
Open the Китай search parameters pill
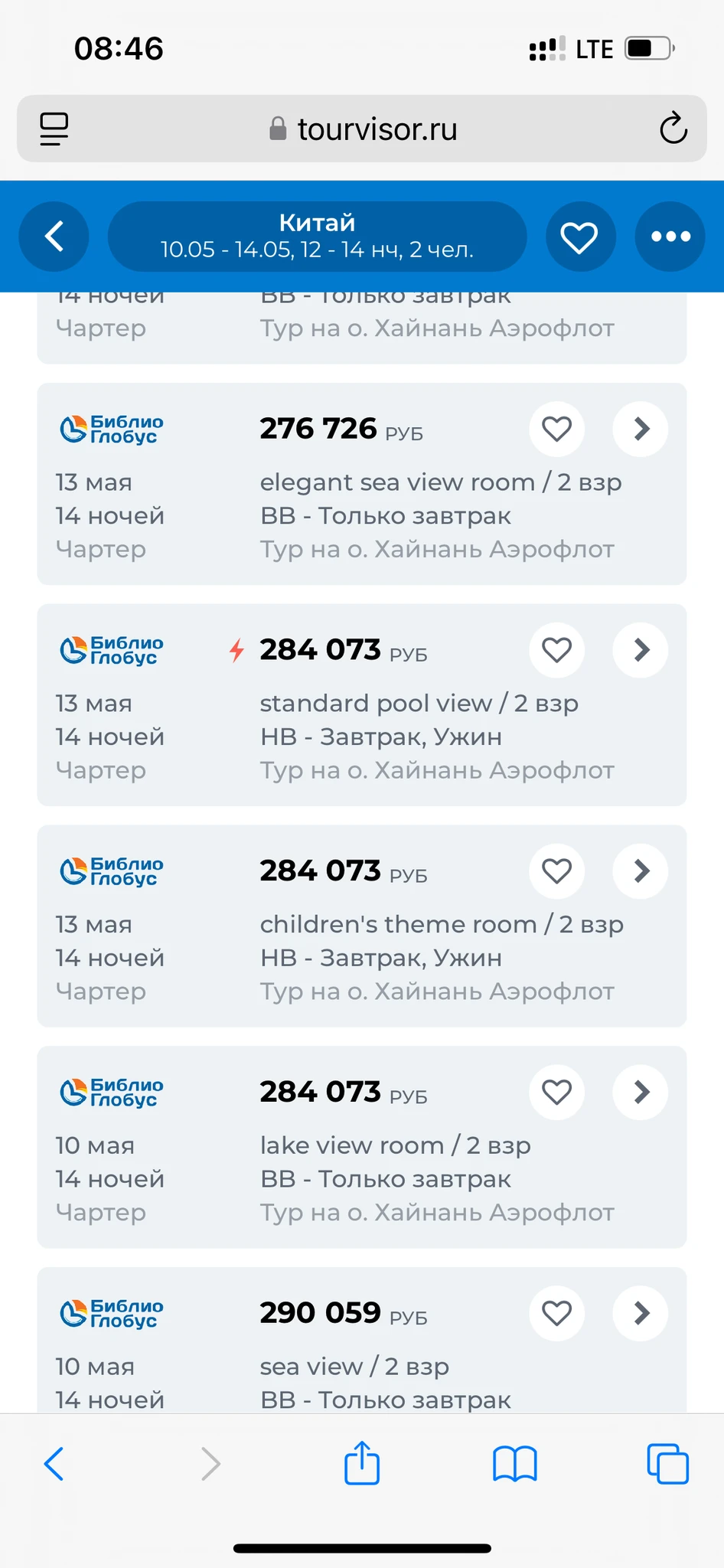pyautogui.click(x=317, y=237)
